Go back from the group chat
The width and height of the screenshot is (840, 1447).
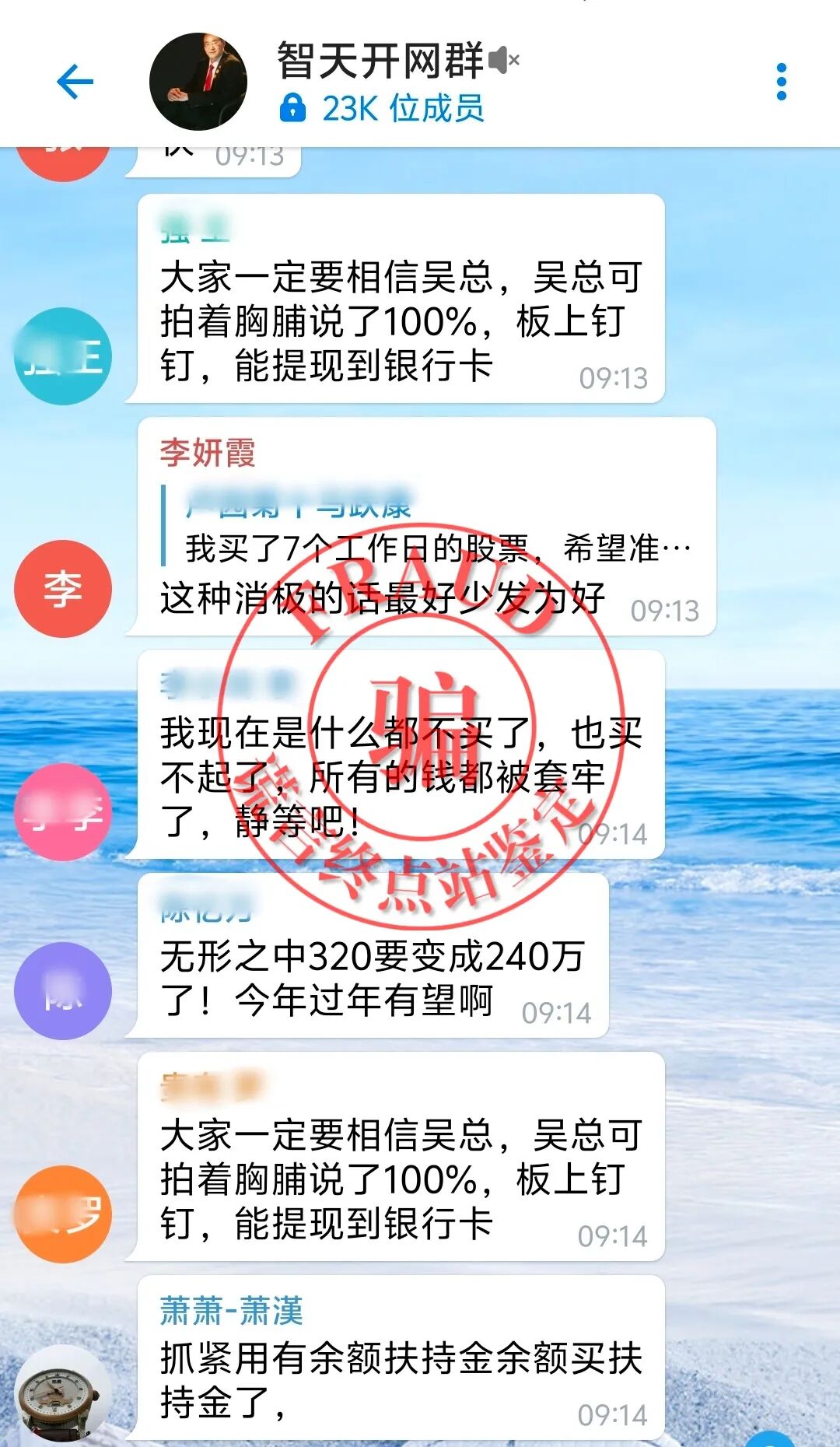75,82
